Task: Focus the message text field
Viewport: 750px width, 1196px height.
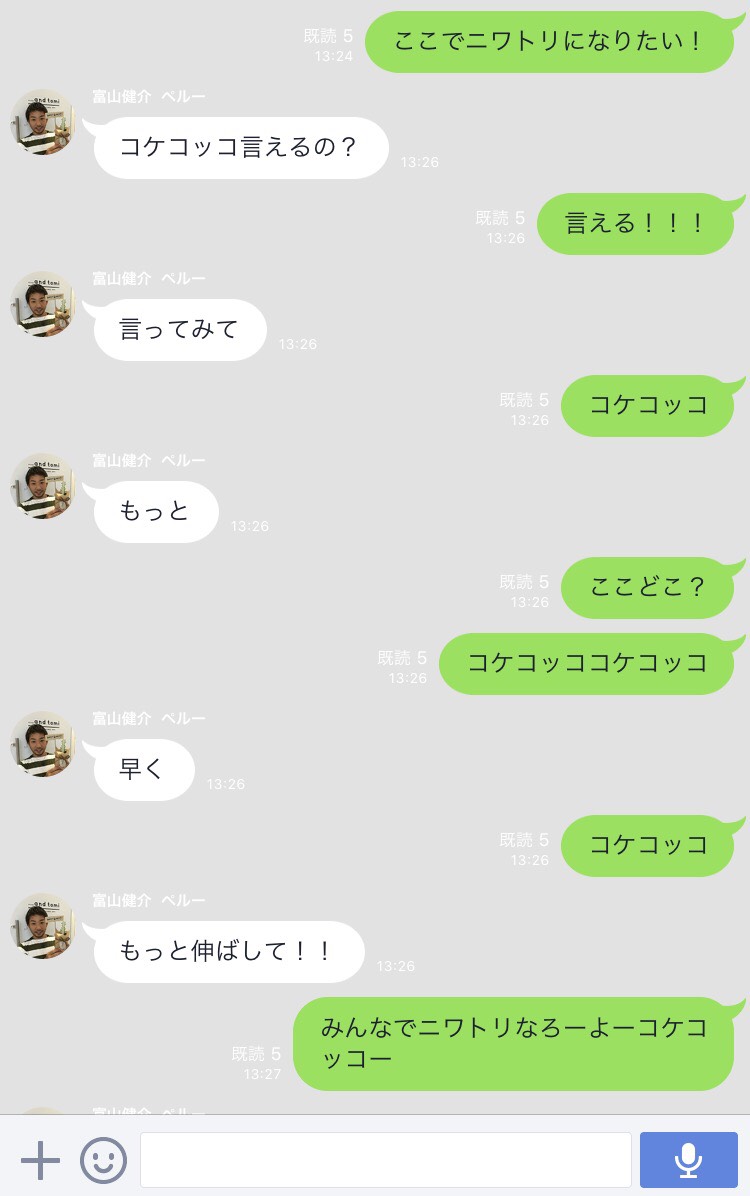Action: (x=385, y=1160)
